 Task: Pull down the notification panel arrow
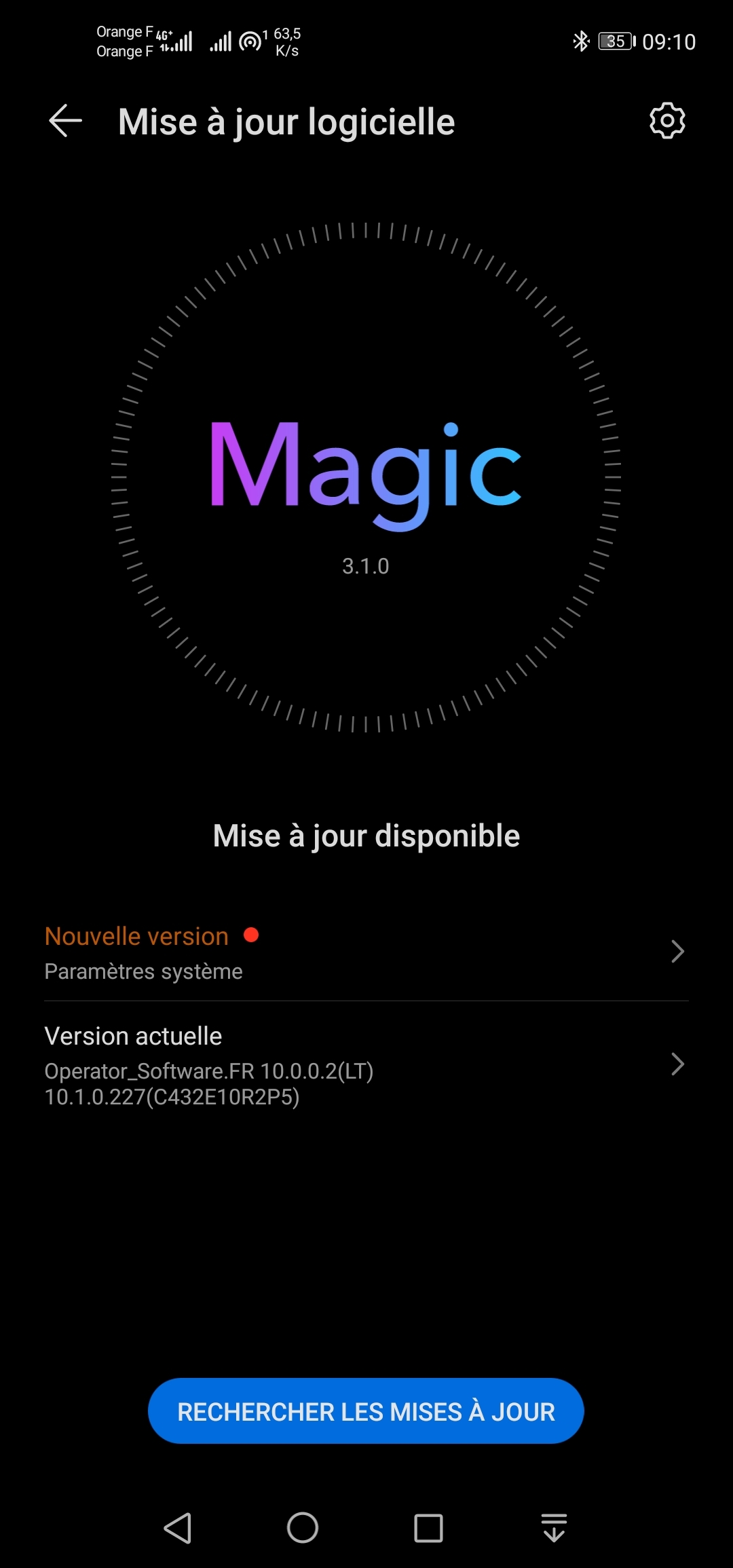coord(554,1528)
